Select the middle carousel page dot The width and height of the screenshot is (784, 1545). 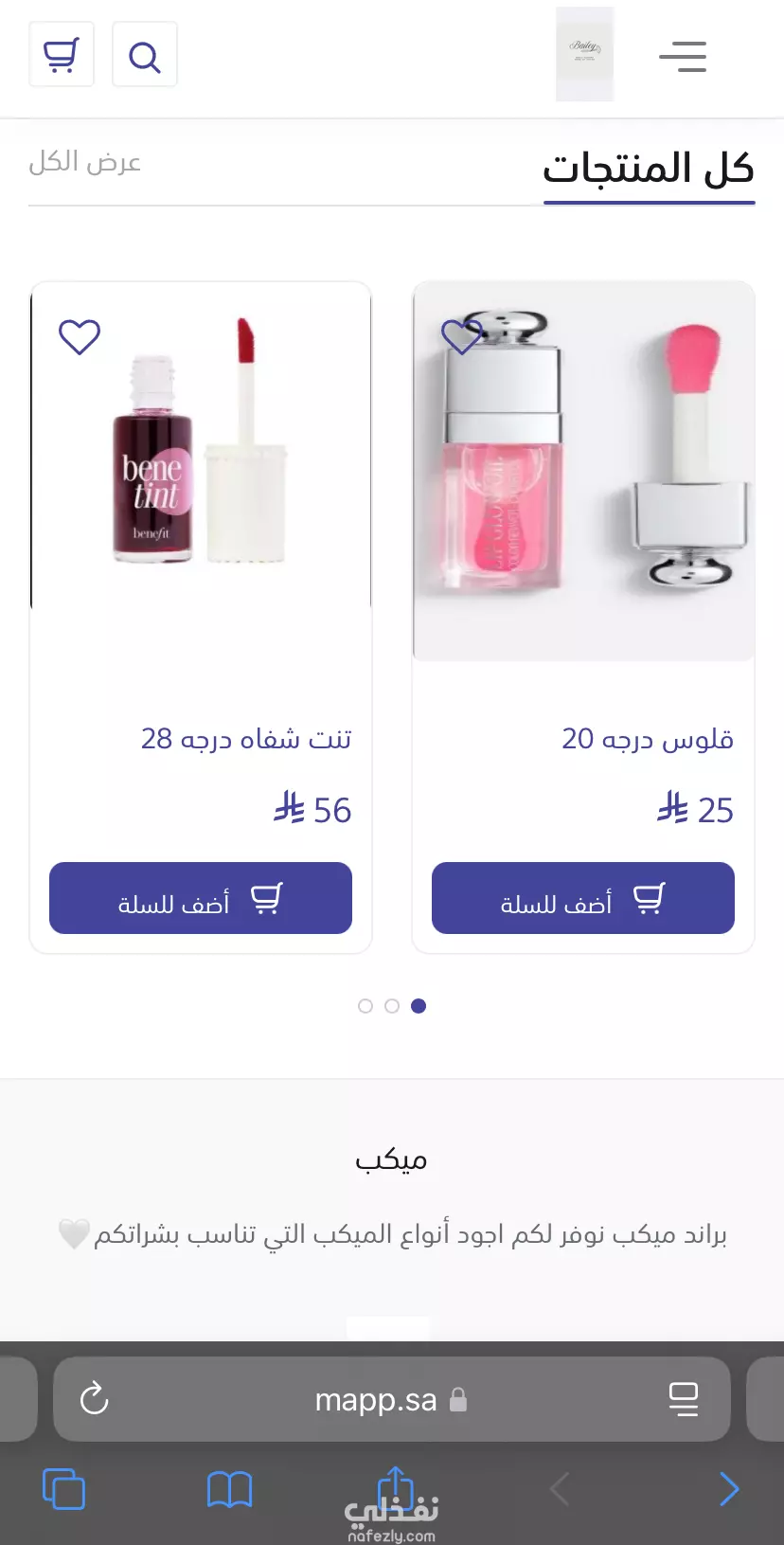[x=392, y=1006]
